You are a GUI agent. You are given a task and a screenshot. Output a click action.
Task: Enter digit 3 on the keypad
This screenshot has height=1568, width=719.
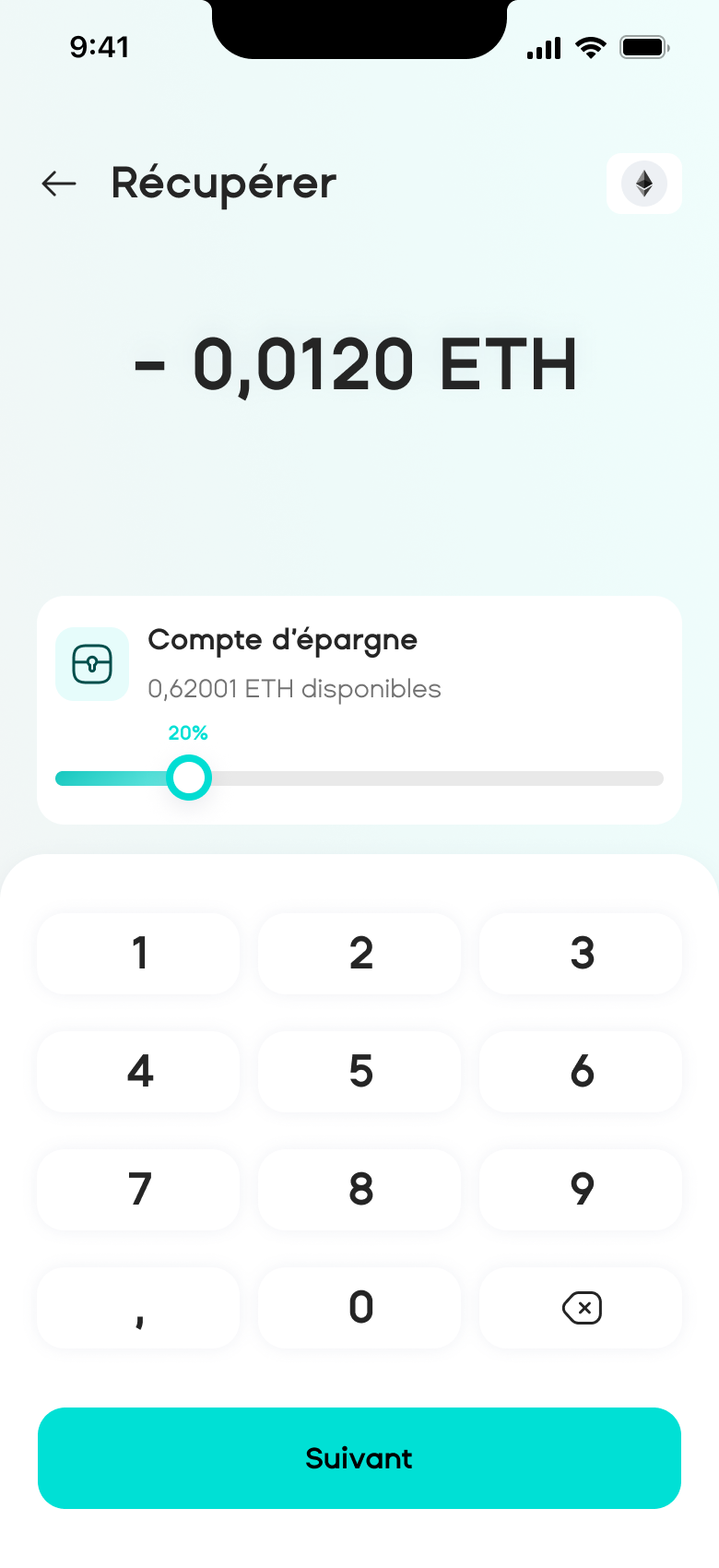click(x=581, y=953)
